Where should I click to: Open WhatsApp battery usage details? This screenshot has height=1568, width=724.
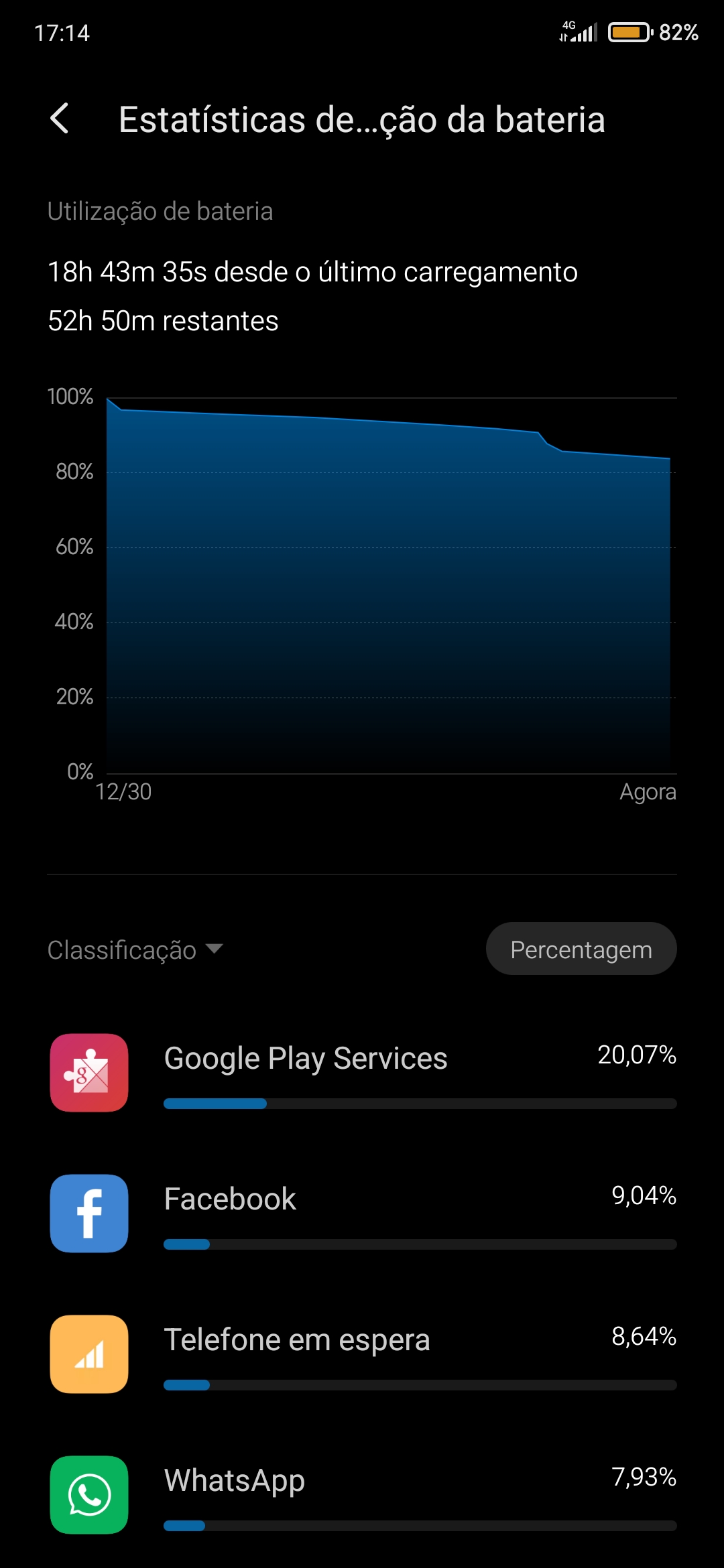[362, 1495]
